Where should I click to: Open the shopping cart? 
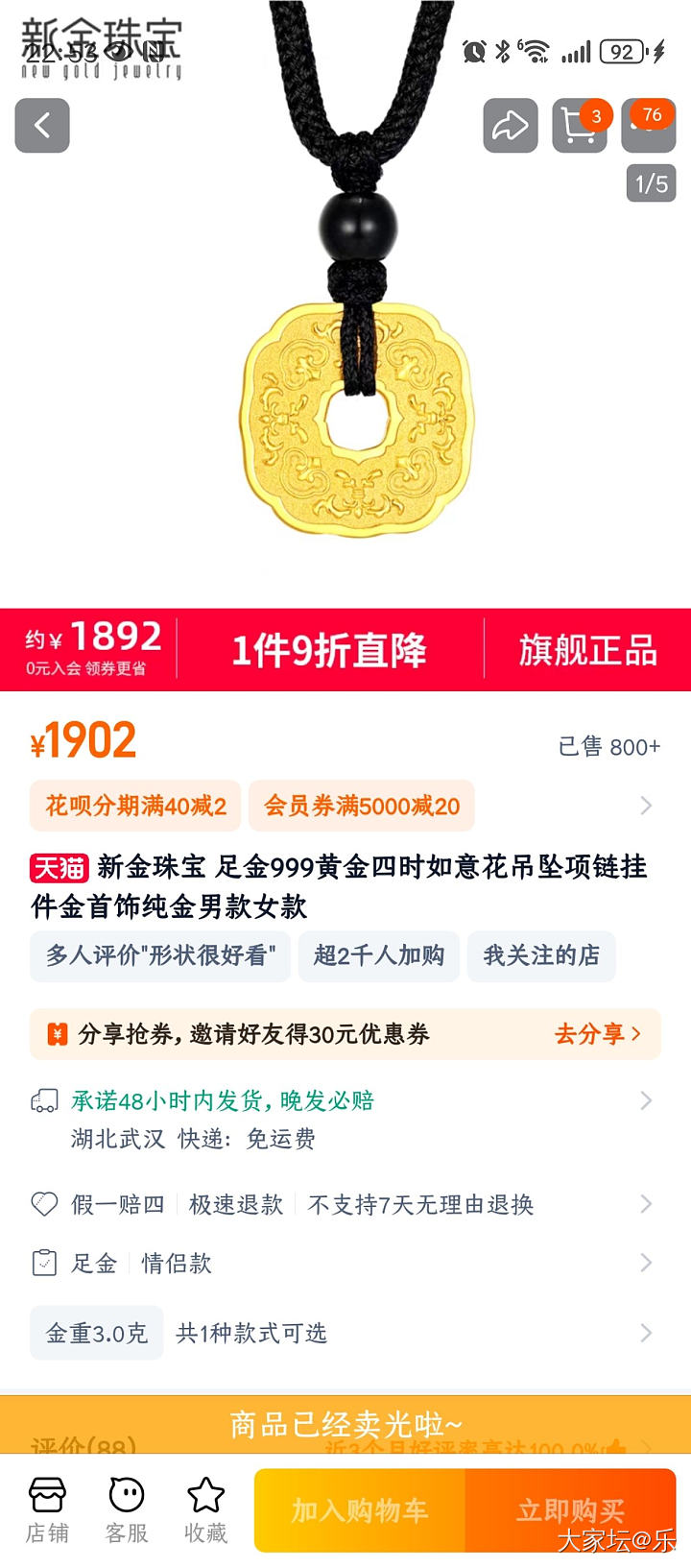click(x=579, y=126)
